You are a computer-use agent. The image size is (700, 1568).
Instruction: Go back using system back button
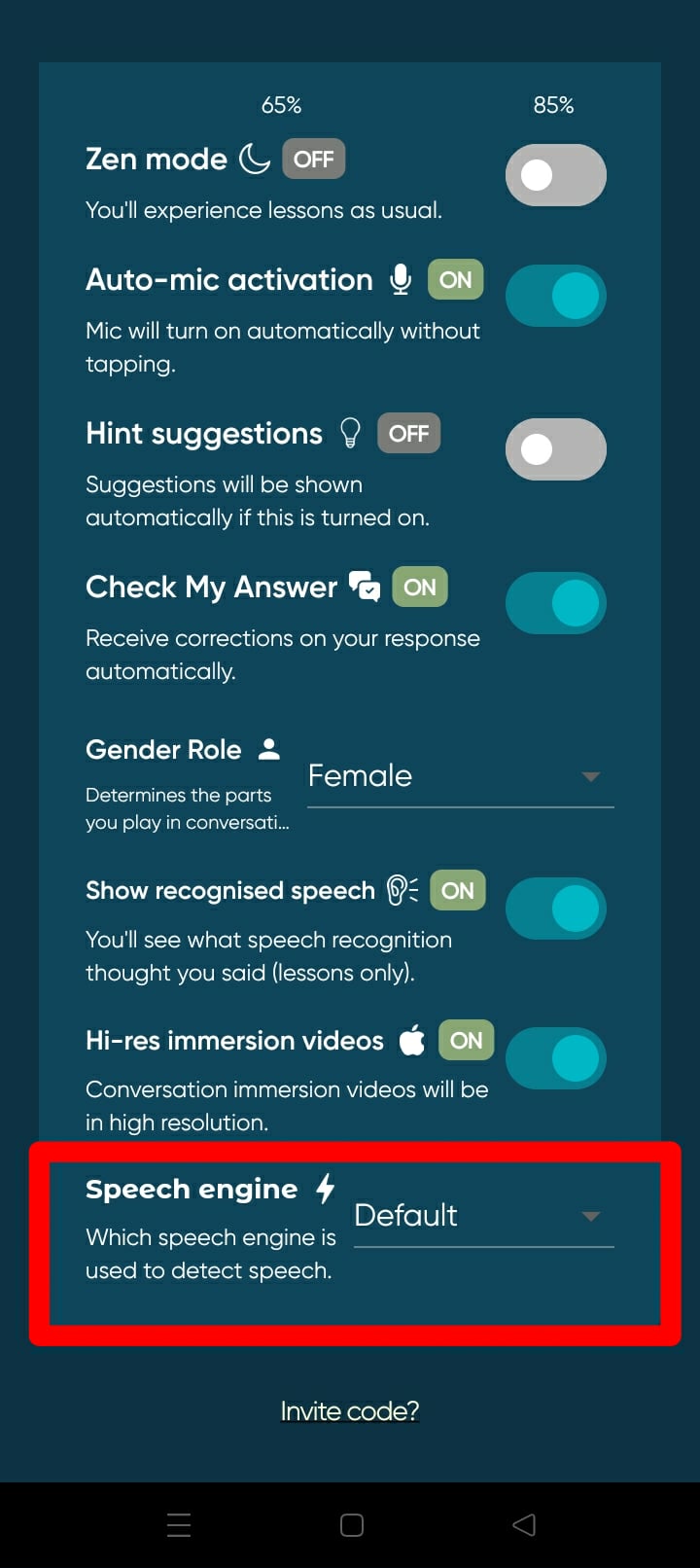pyautogui.click(x=523, y=1524)
